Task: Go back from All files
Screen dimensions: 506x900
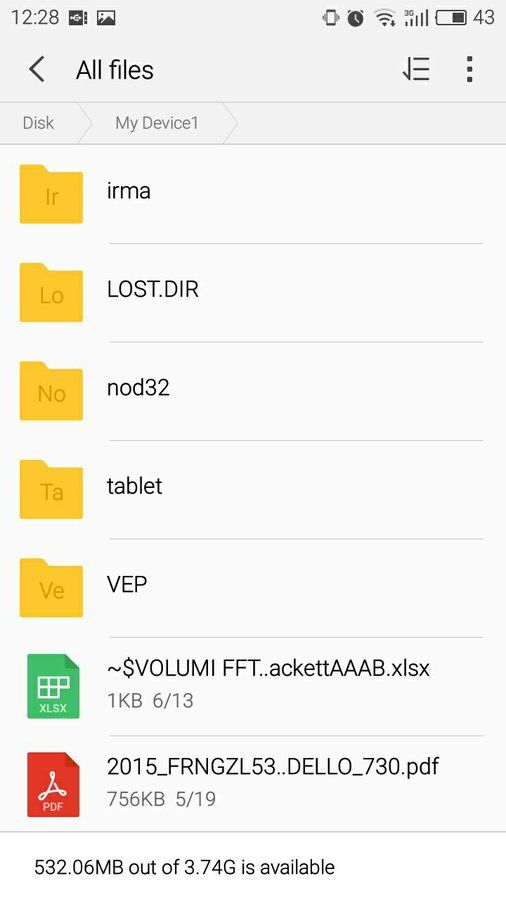Action: (x=37, y=70)
